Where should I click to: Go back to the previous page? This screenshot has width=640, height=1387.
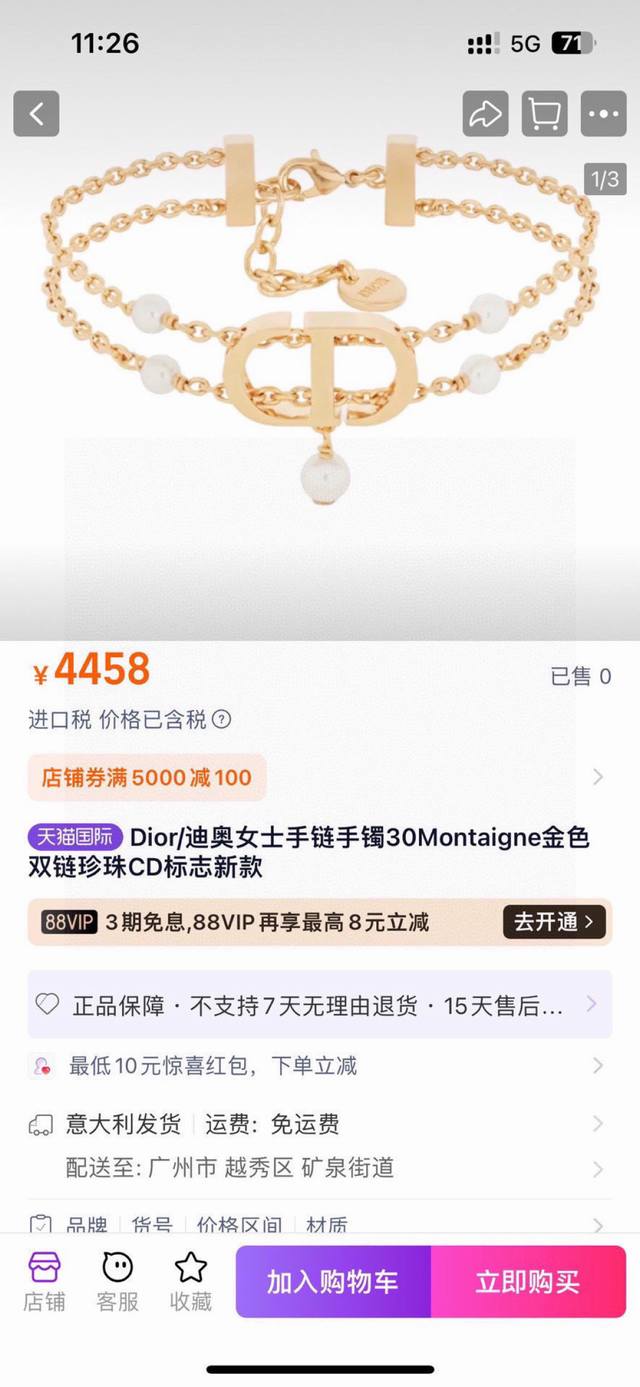click(x=36, y=114)
